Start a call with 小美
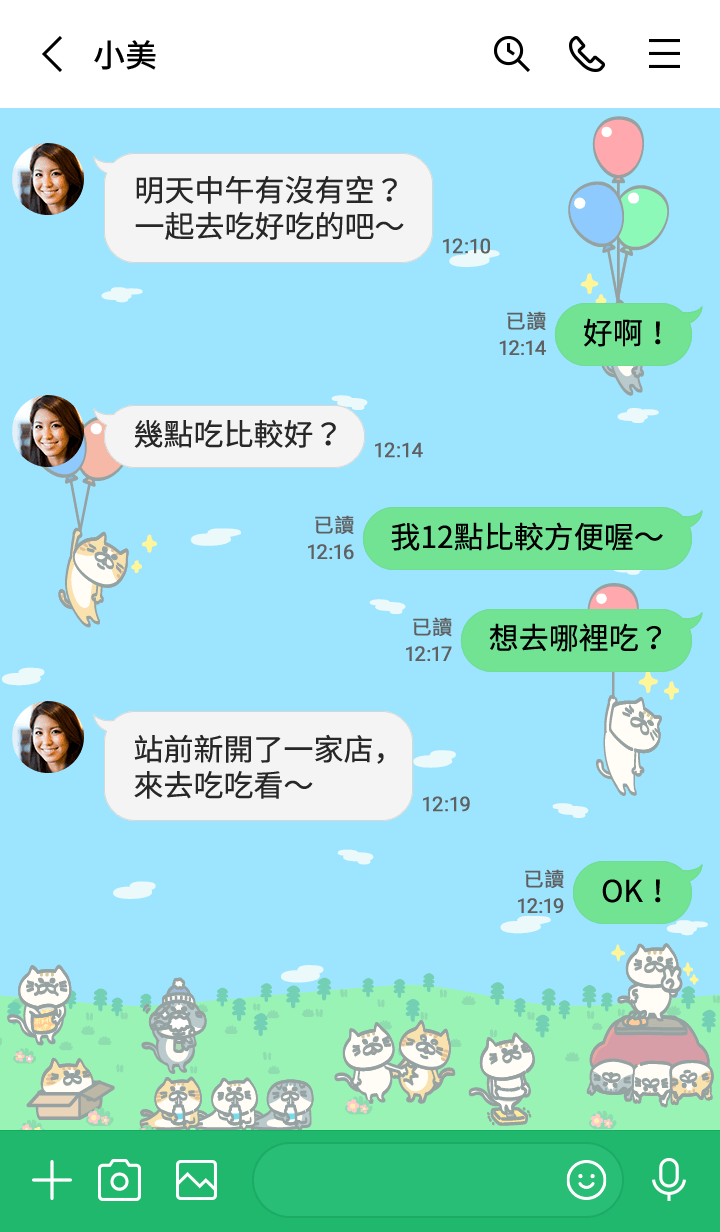Image resolution: width=720 pixels, height=1232 pixels. (587, 54)
